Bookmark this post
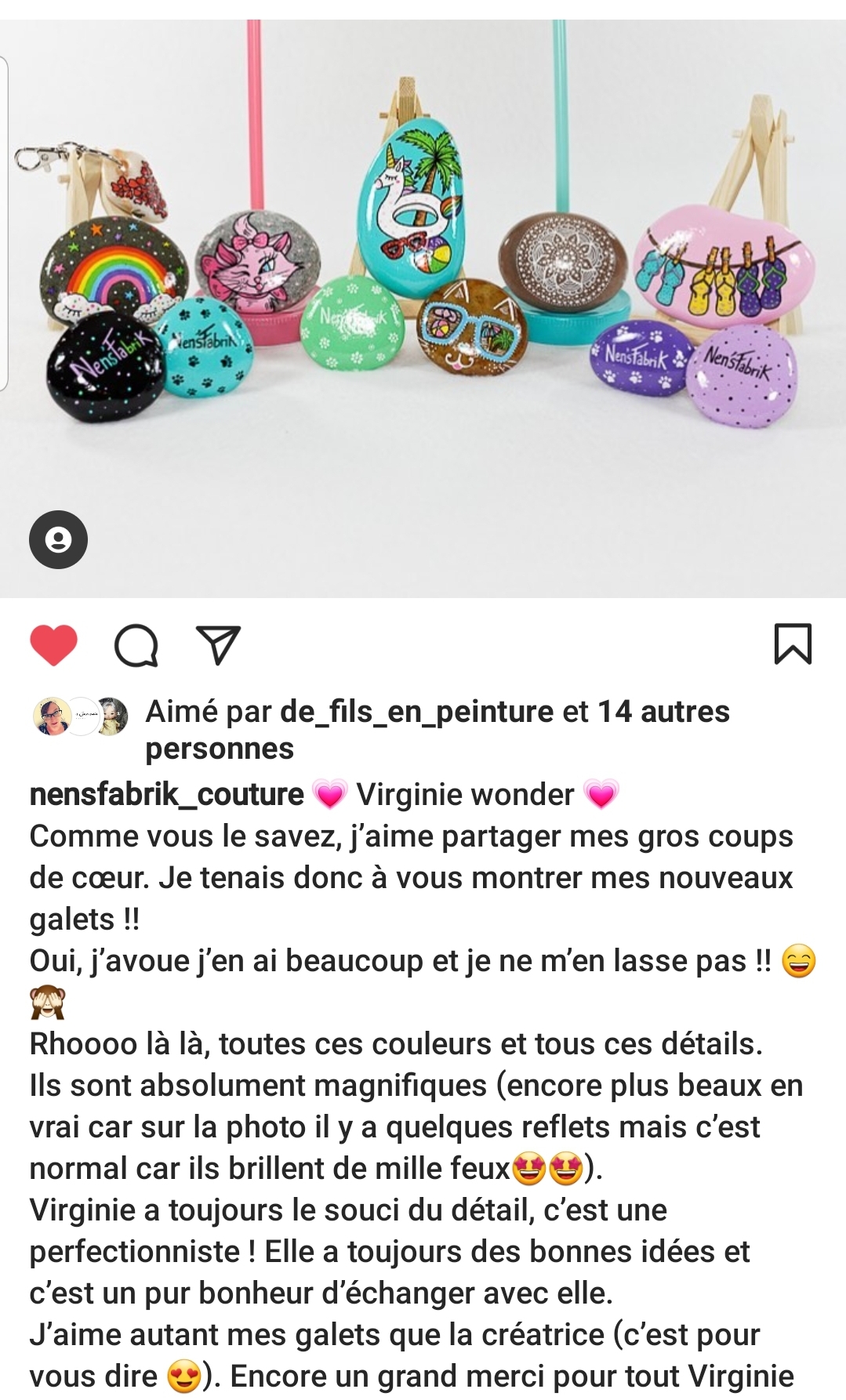The width and height of the screenshot is (846, 1400). pos(793,644)
